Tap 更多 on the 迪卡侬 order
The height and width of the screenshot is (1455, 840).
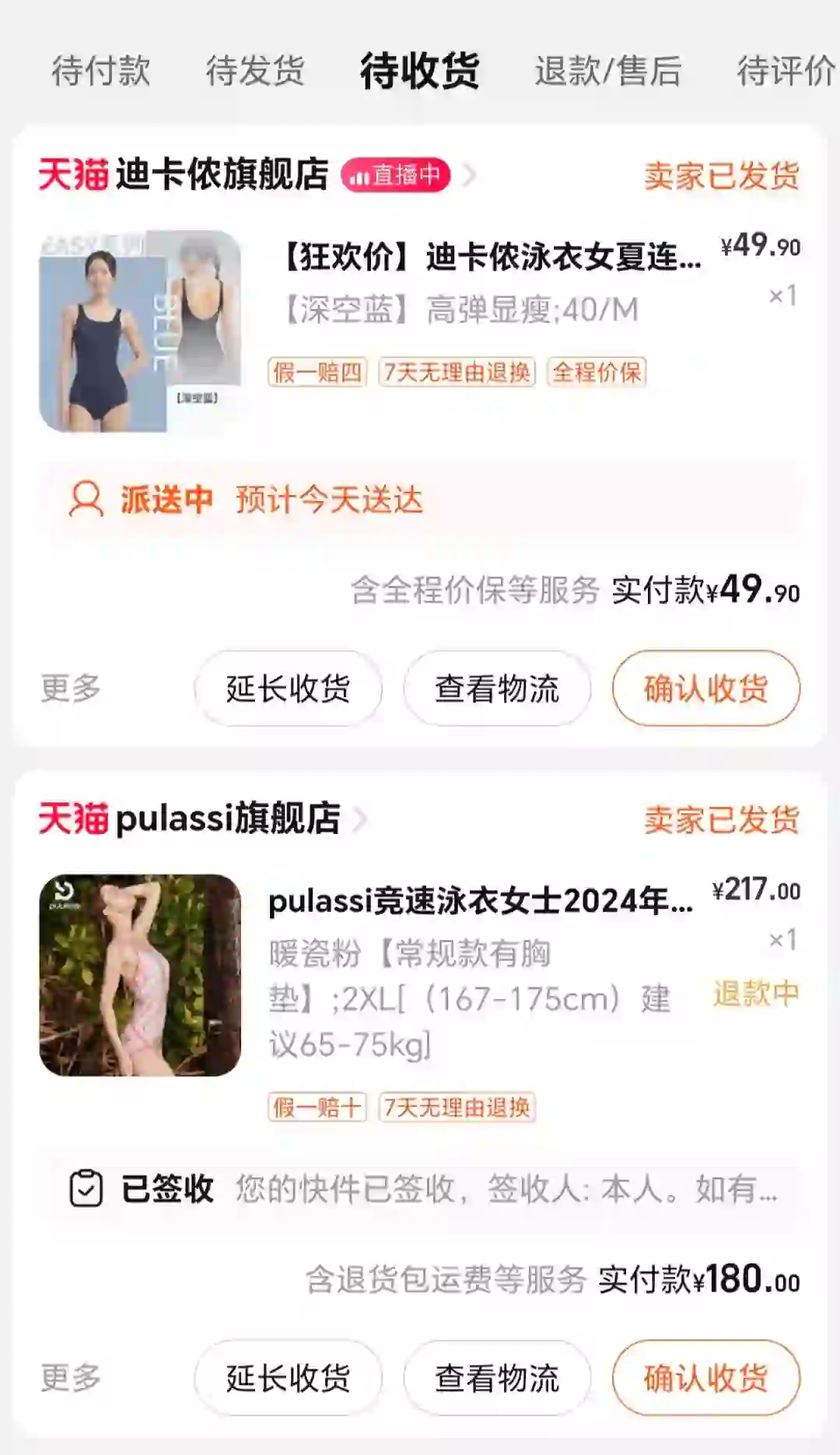(x=71, y=689)
